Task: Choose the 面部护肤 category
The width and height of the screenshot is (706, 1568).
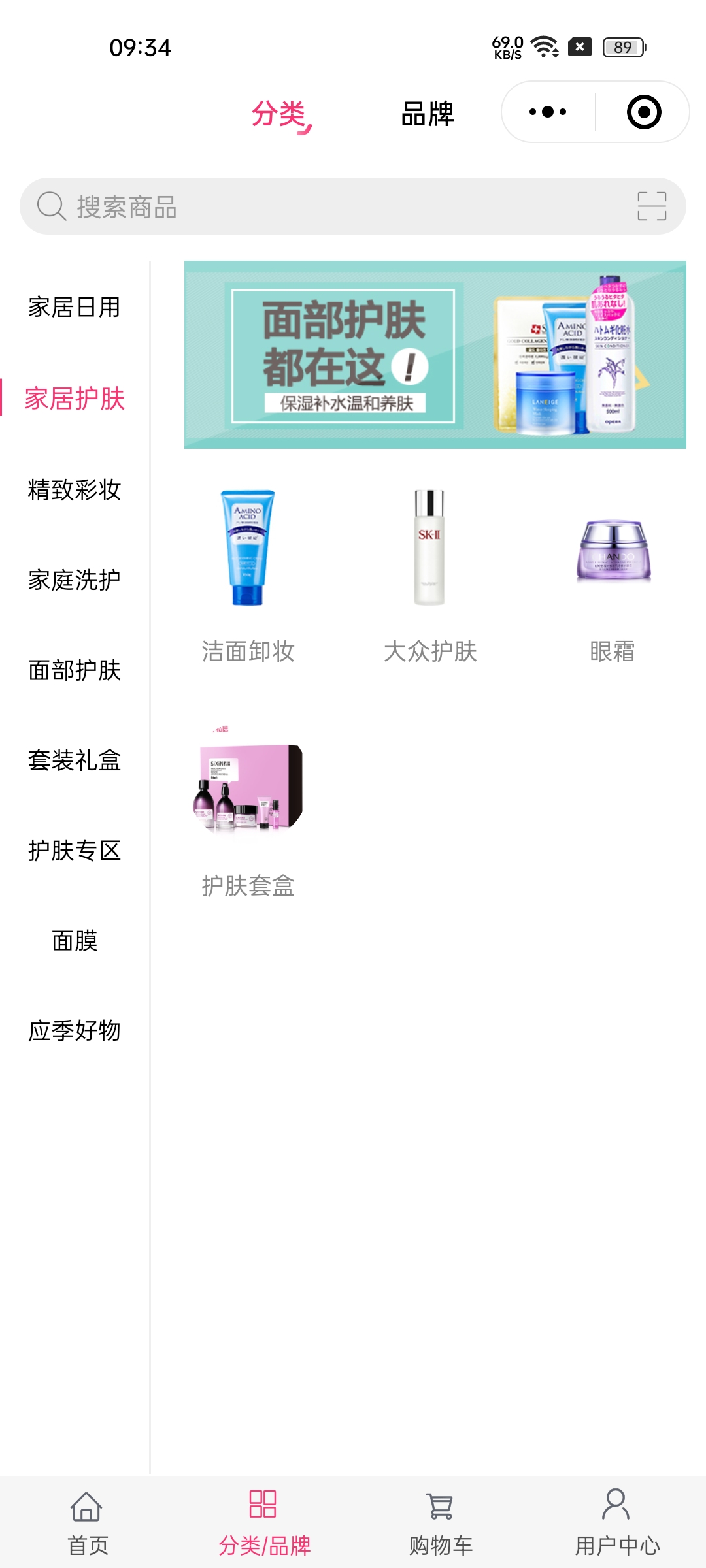Action: point(75,670)
